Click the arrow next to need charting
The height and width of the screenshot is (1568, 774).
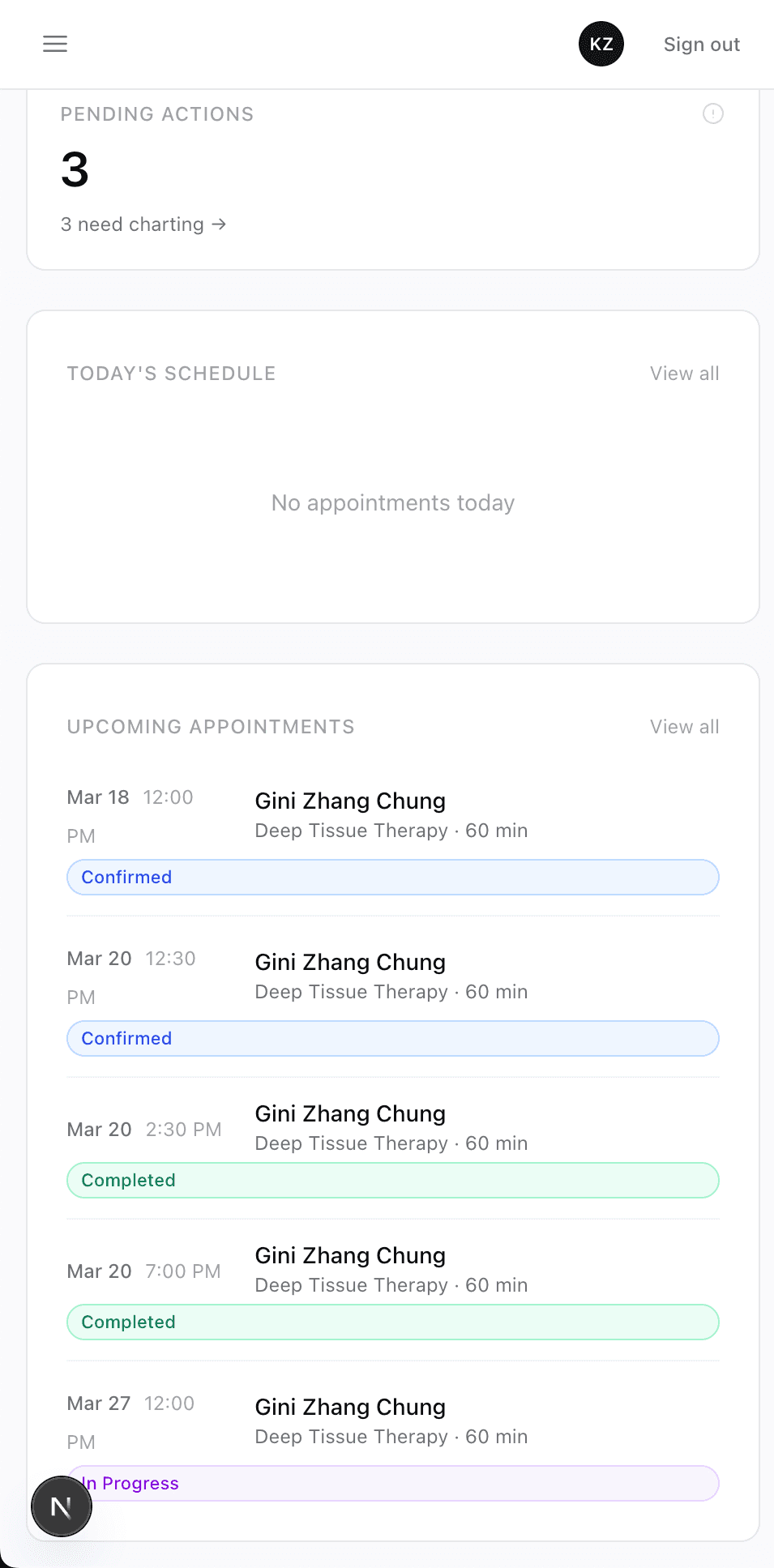pyautogui.click(x=220, y=224)
